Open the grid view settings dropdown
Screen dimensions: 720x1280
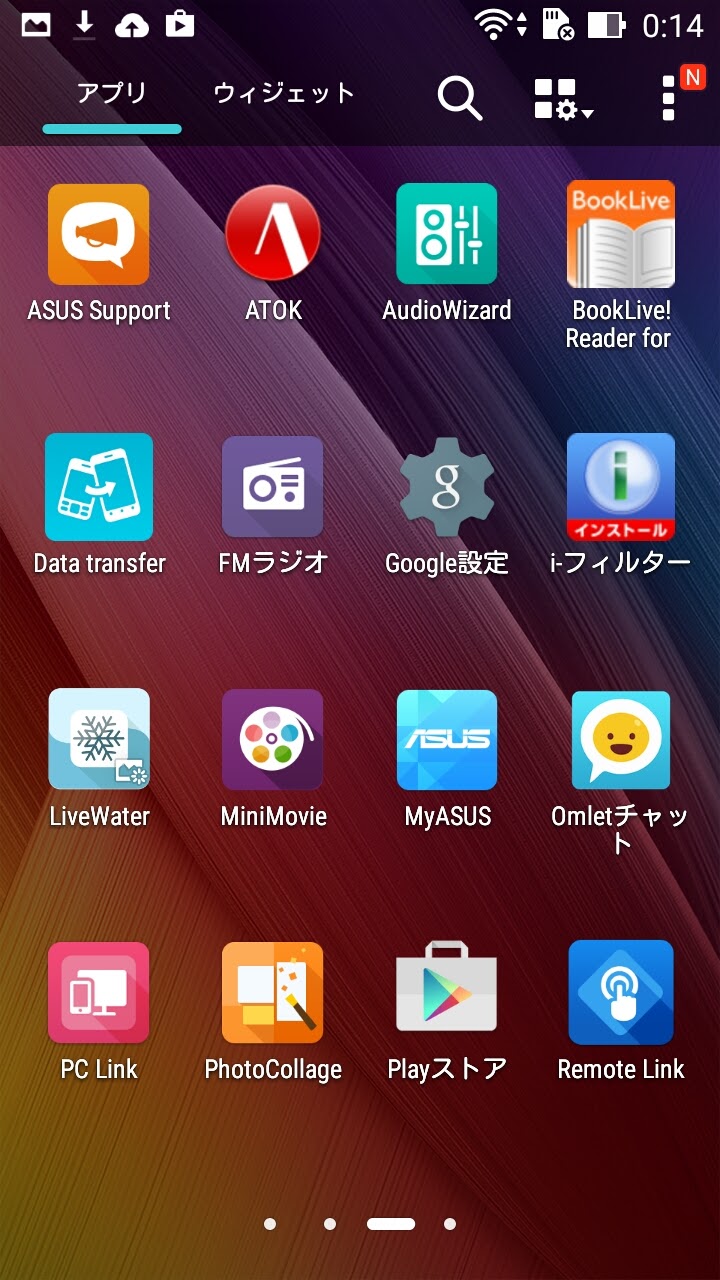pos(563,100)
